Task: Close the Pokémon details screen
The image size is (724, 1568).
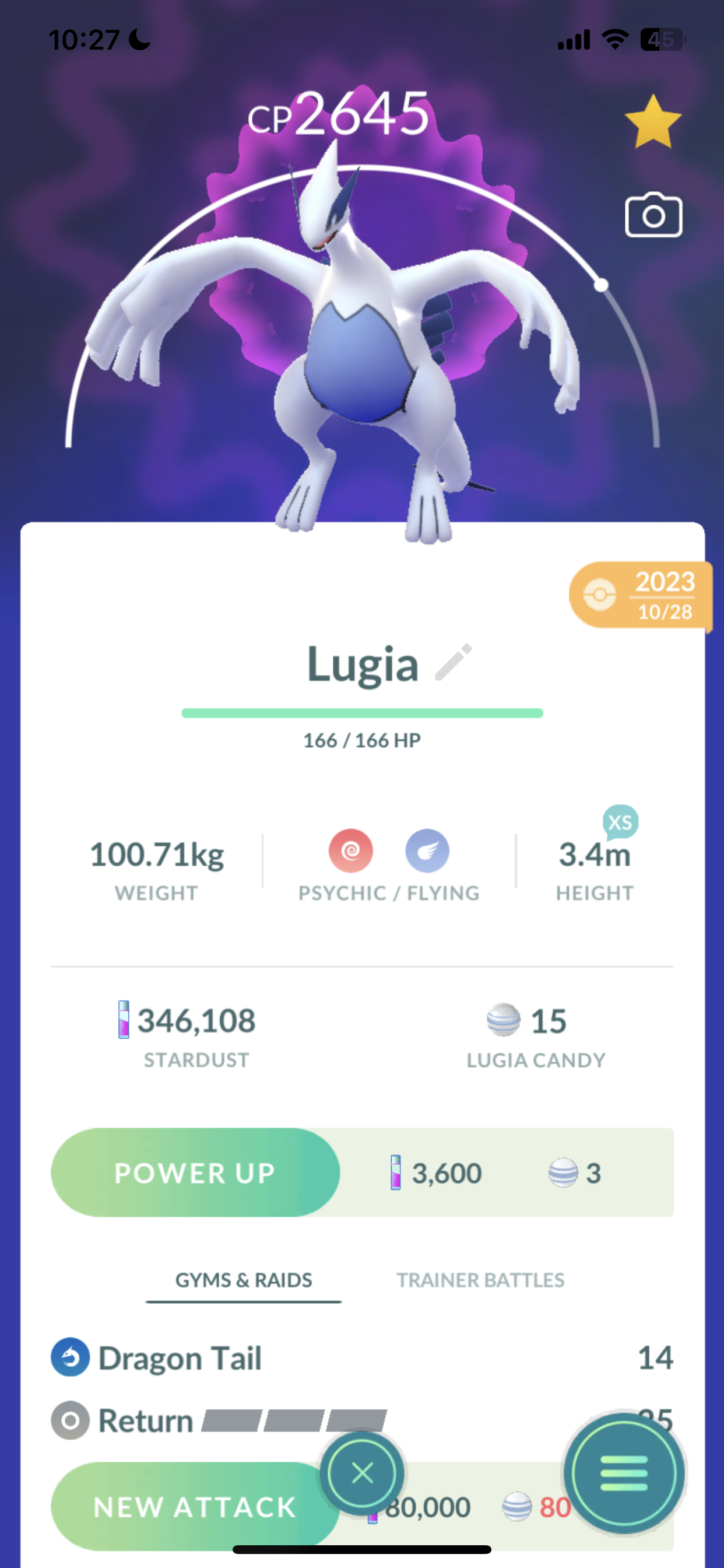Action: (x=362, y=1473)
